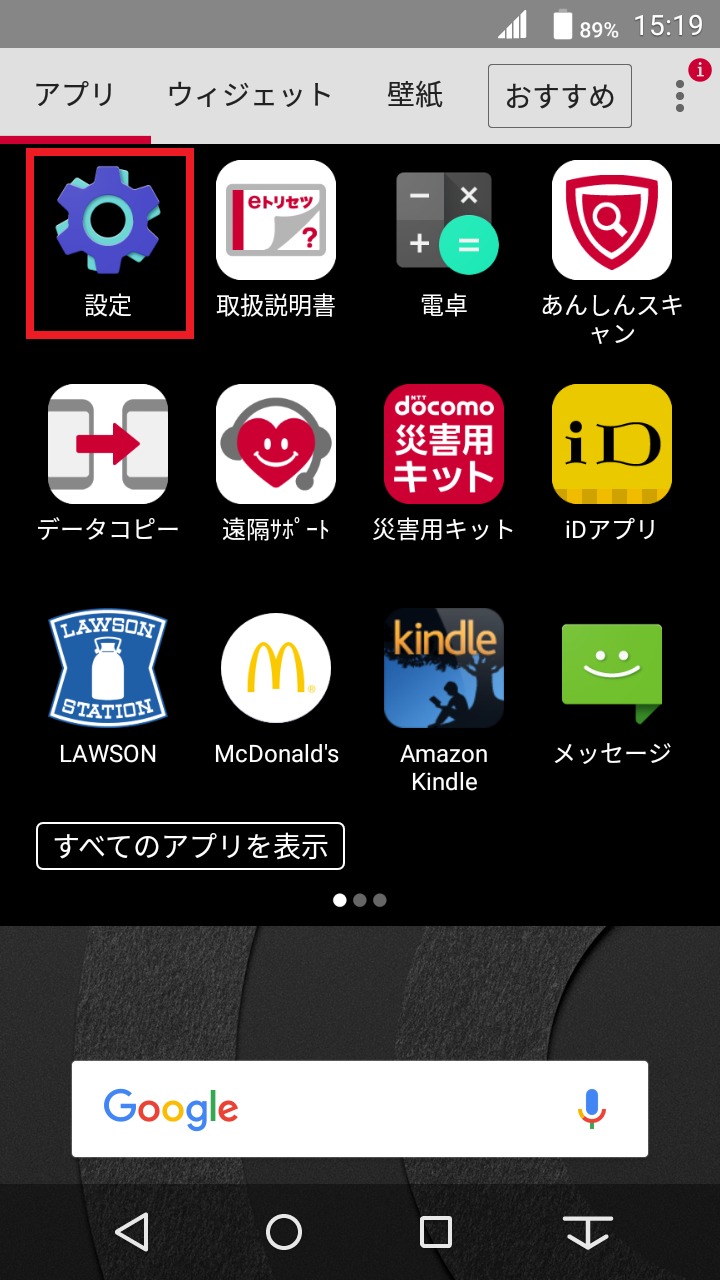Select the 壁紙 wallpaper tab
This screenshot has height=1280, width=720.
pyautogui.click(x=413, y=93)
